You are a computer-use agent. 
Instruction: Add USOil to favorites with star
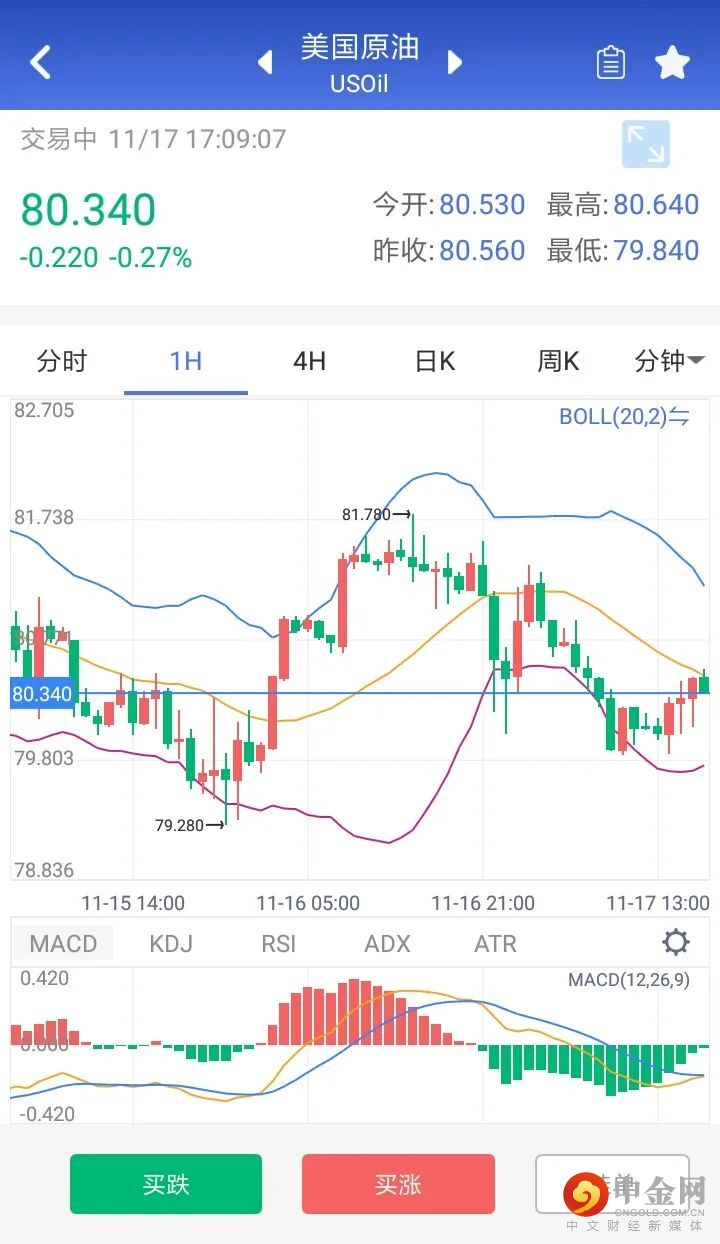click(672, 63)
